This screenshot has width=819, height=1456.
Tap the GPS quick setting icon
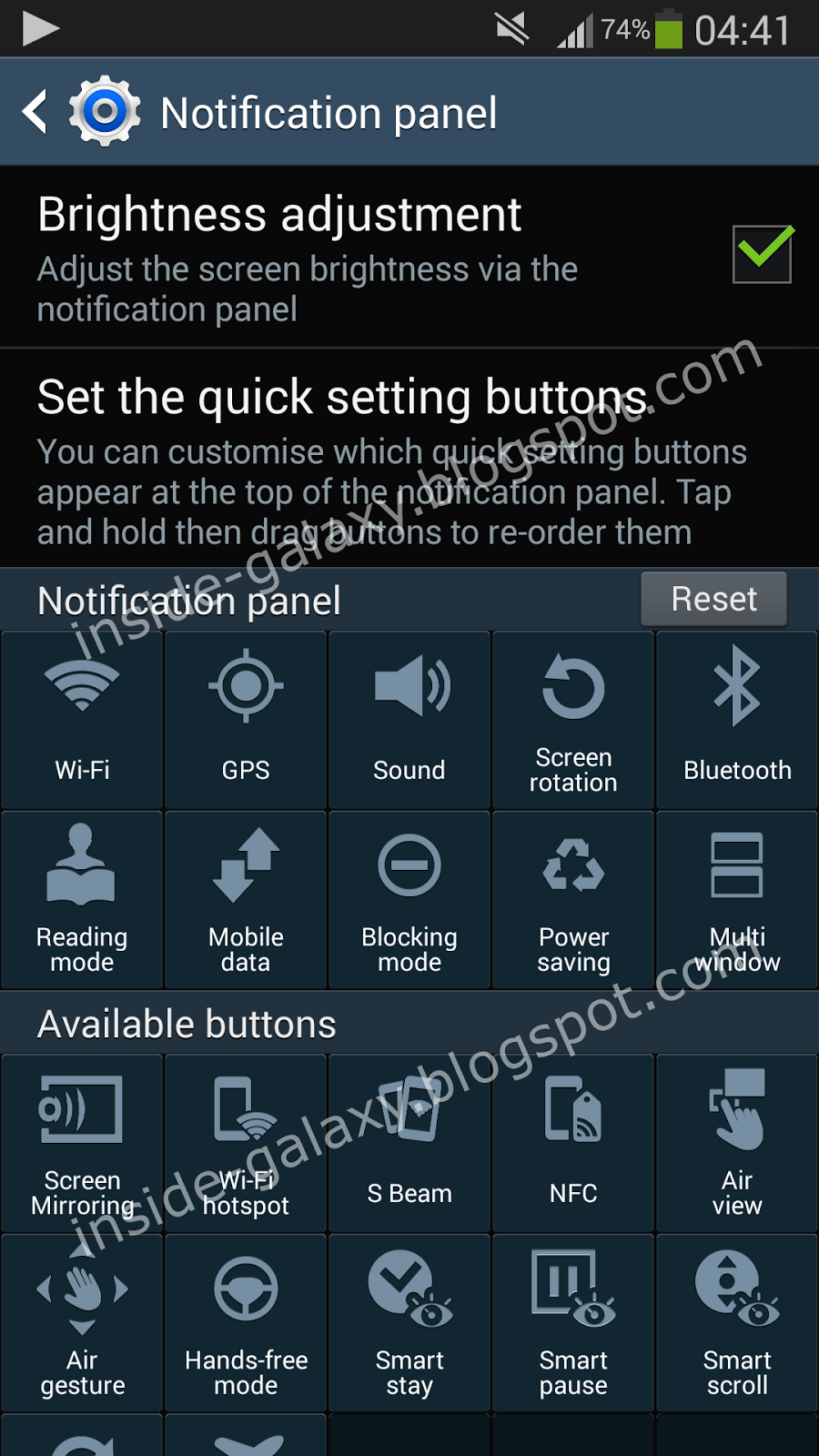(245, 719)
